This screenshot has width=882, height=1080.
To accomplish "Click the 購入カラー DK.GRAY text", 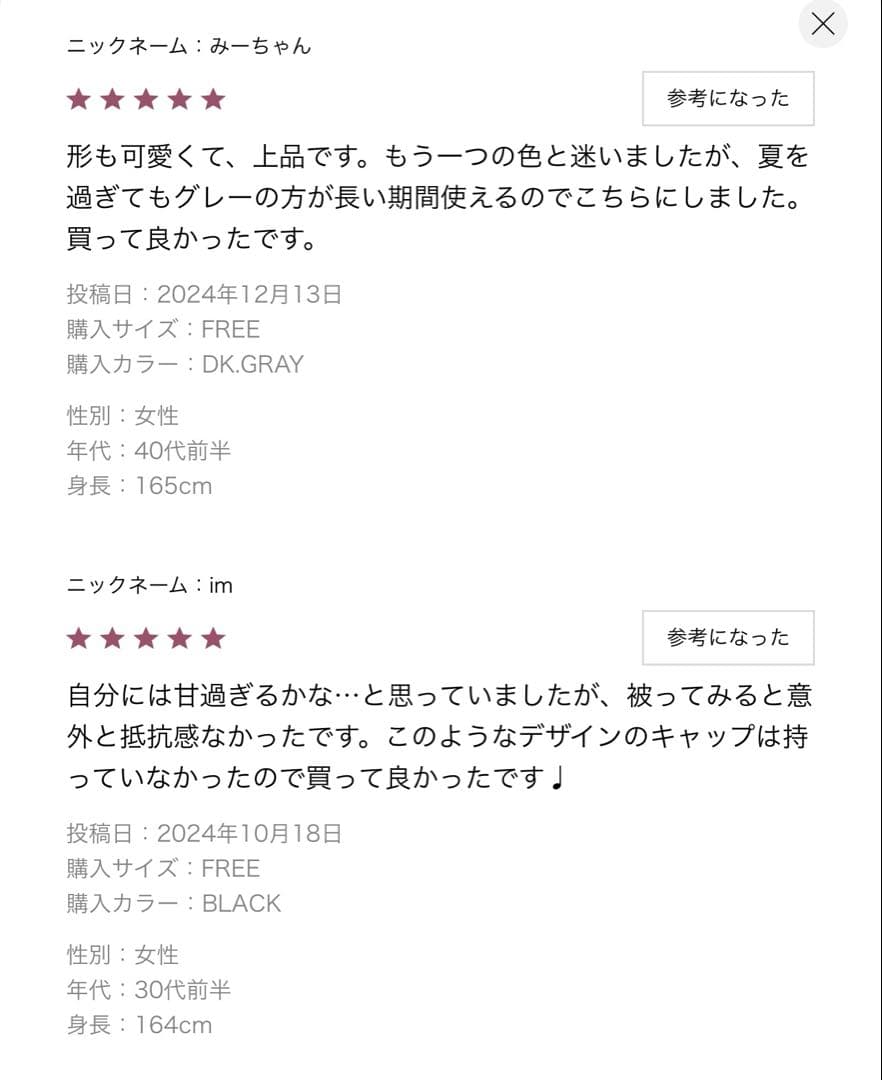I will 185,364.
